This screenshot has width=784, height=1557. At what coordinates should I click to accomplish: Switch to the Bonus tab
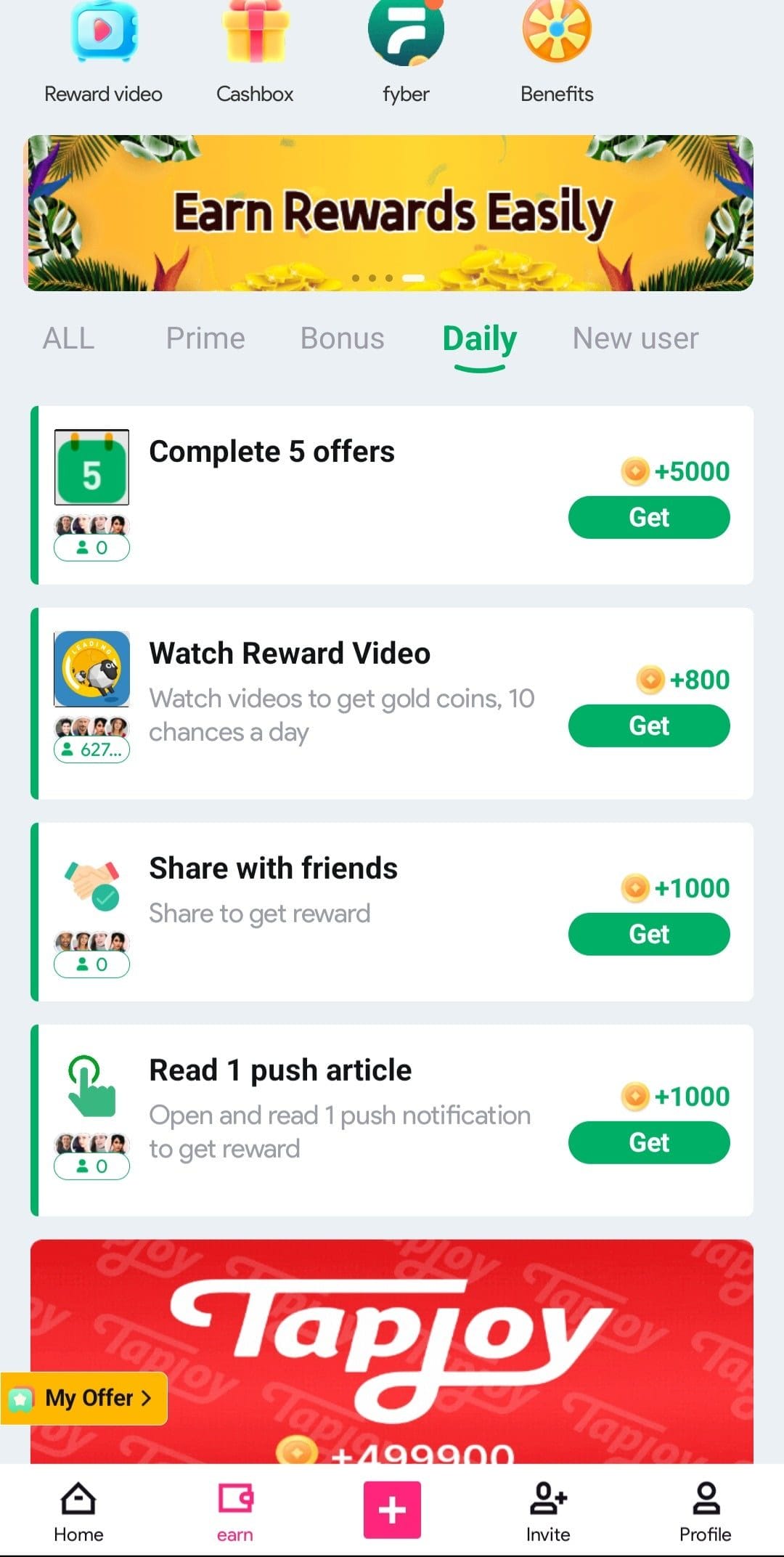(x=342, y=338)
